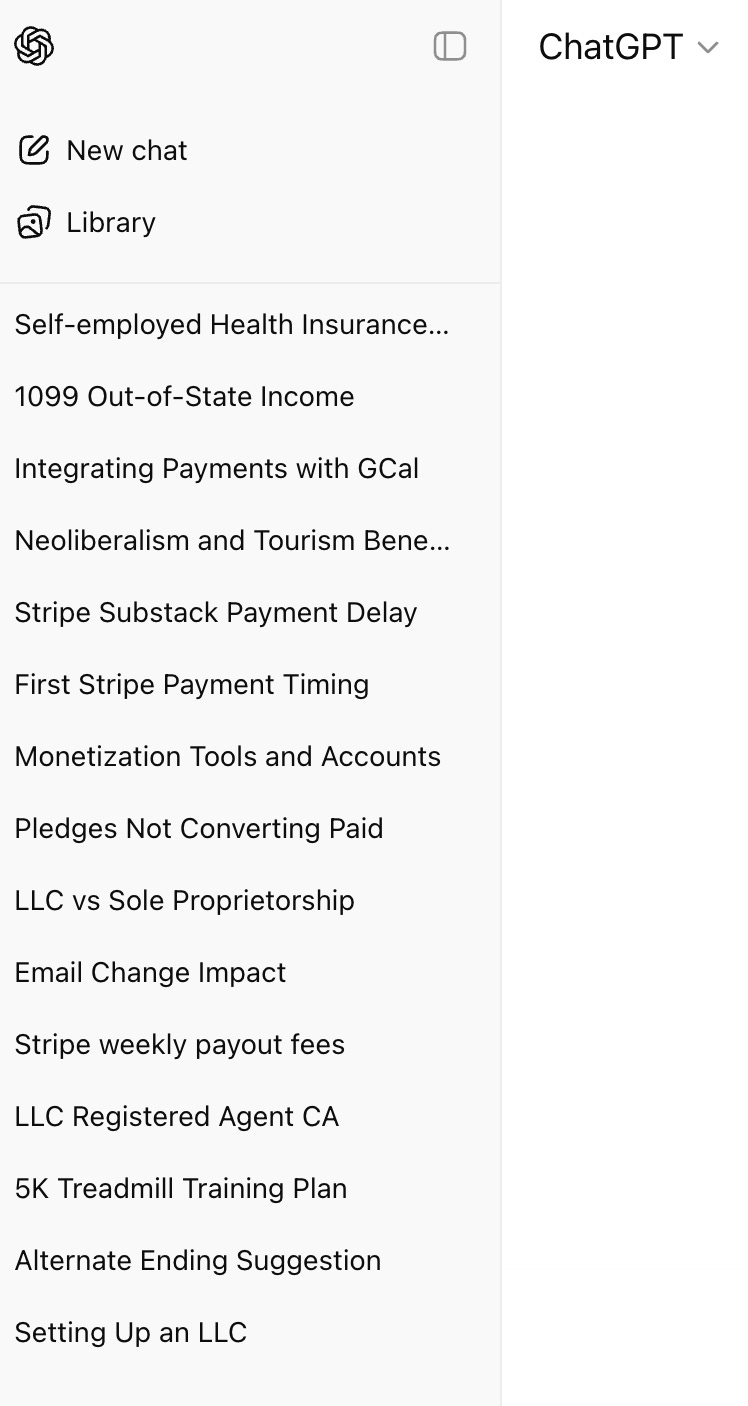Open LLC Registered Agent CA chat
748x1406 pixels.
coord(176,1116)
